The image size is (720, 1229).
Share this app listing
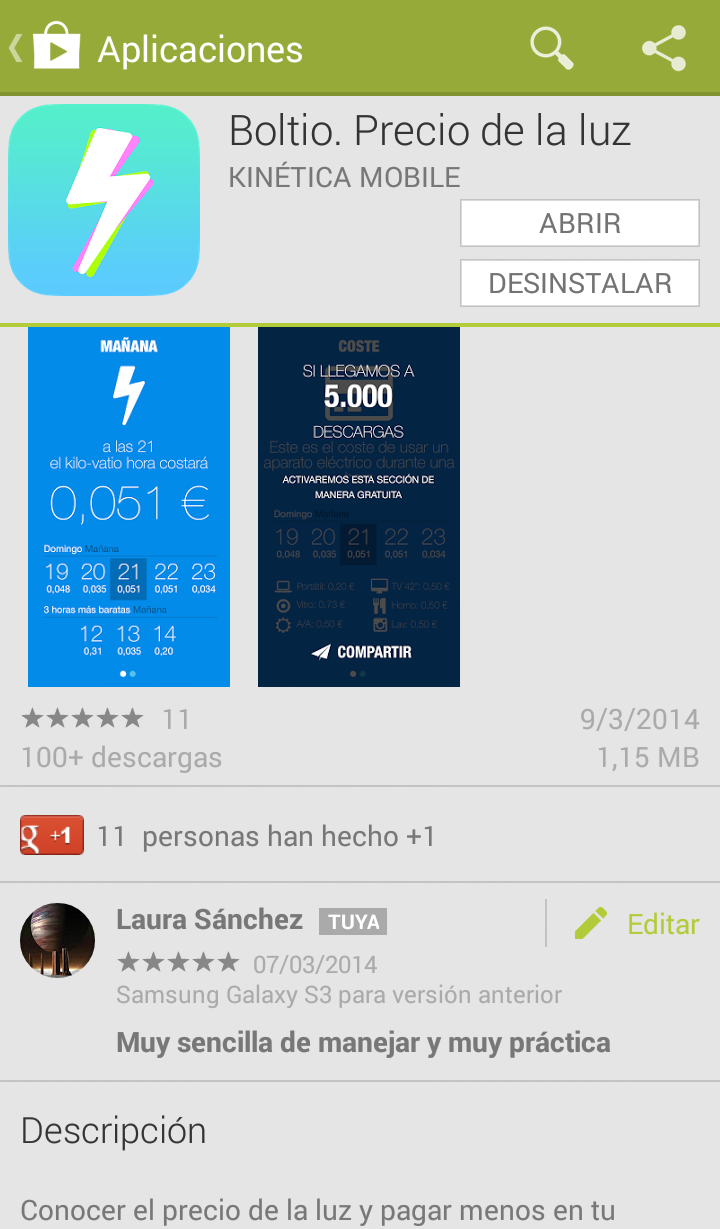[x=664, y=48]
